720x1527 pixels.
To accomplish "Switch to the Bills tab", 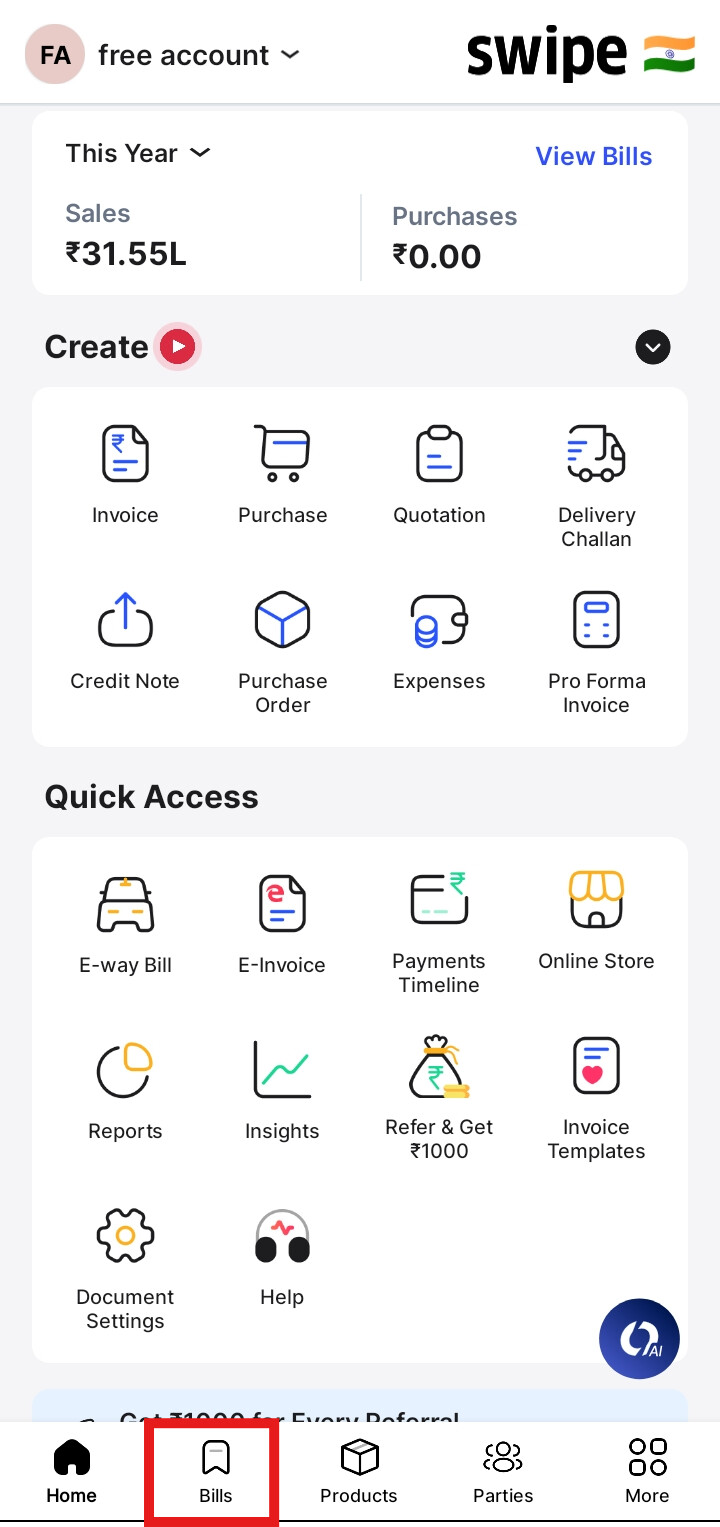I will [x=215, y=1473].
